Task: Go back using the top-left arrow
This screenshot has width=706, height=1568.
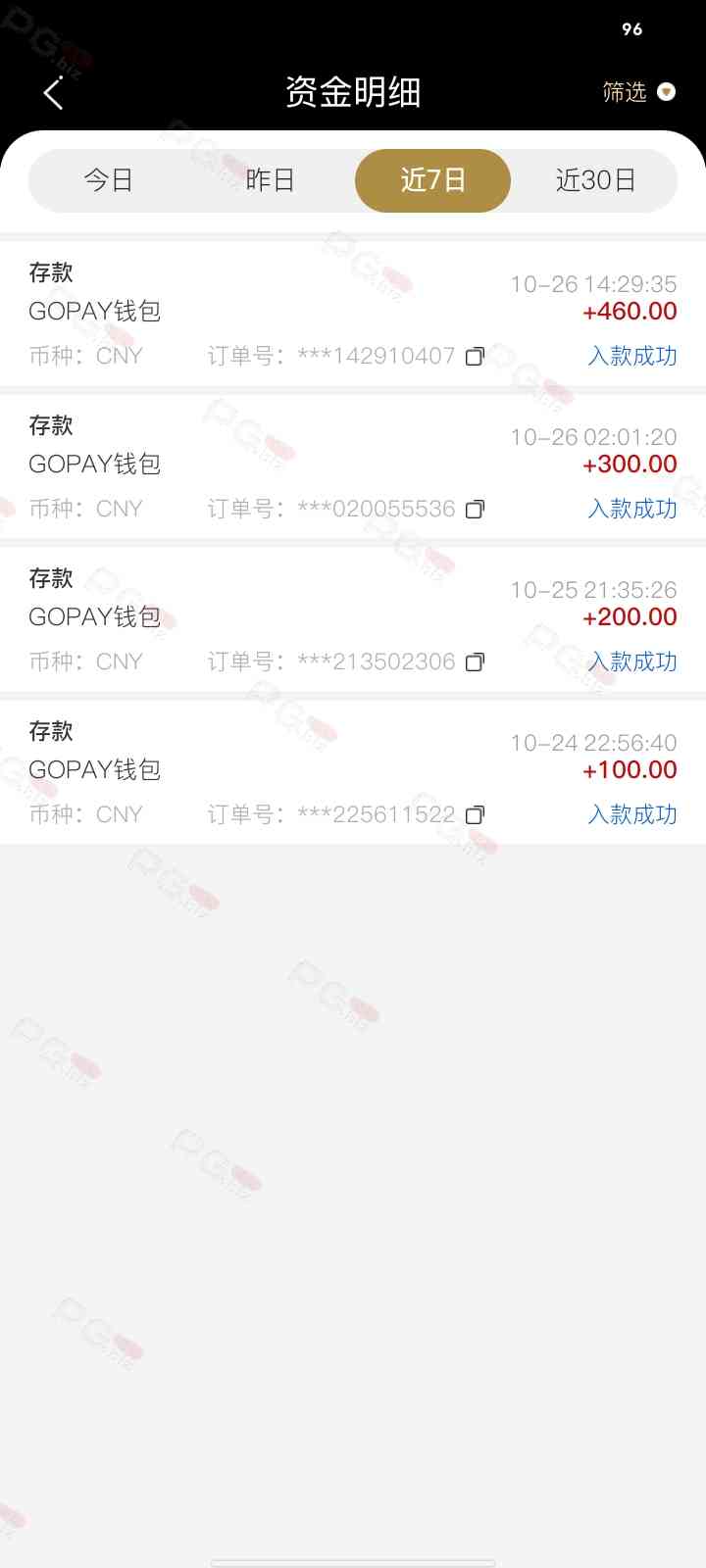Action: (54, 93)
